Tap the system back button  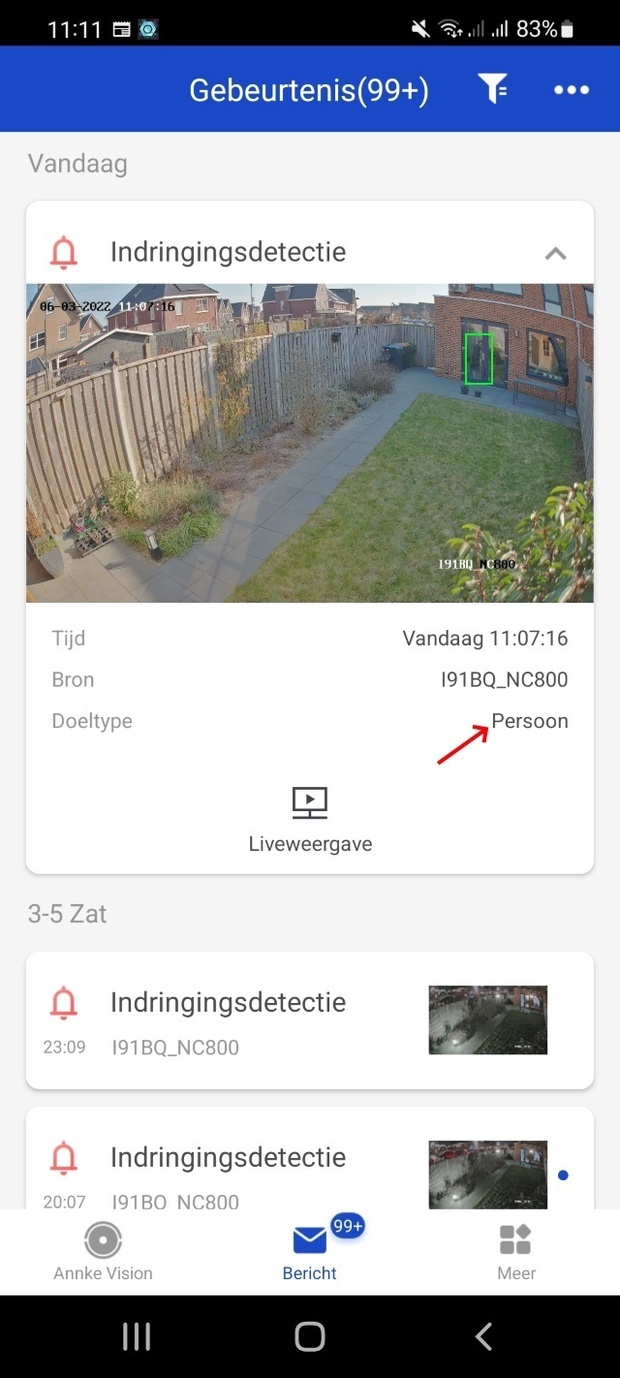(484, 1336)
